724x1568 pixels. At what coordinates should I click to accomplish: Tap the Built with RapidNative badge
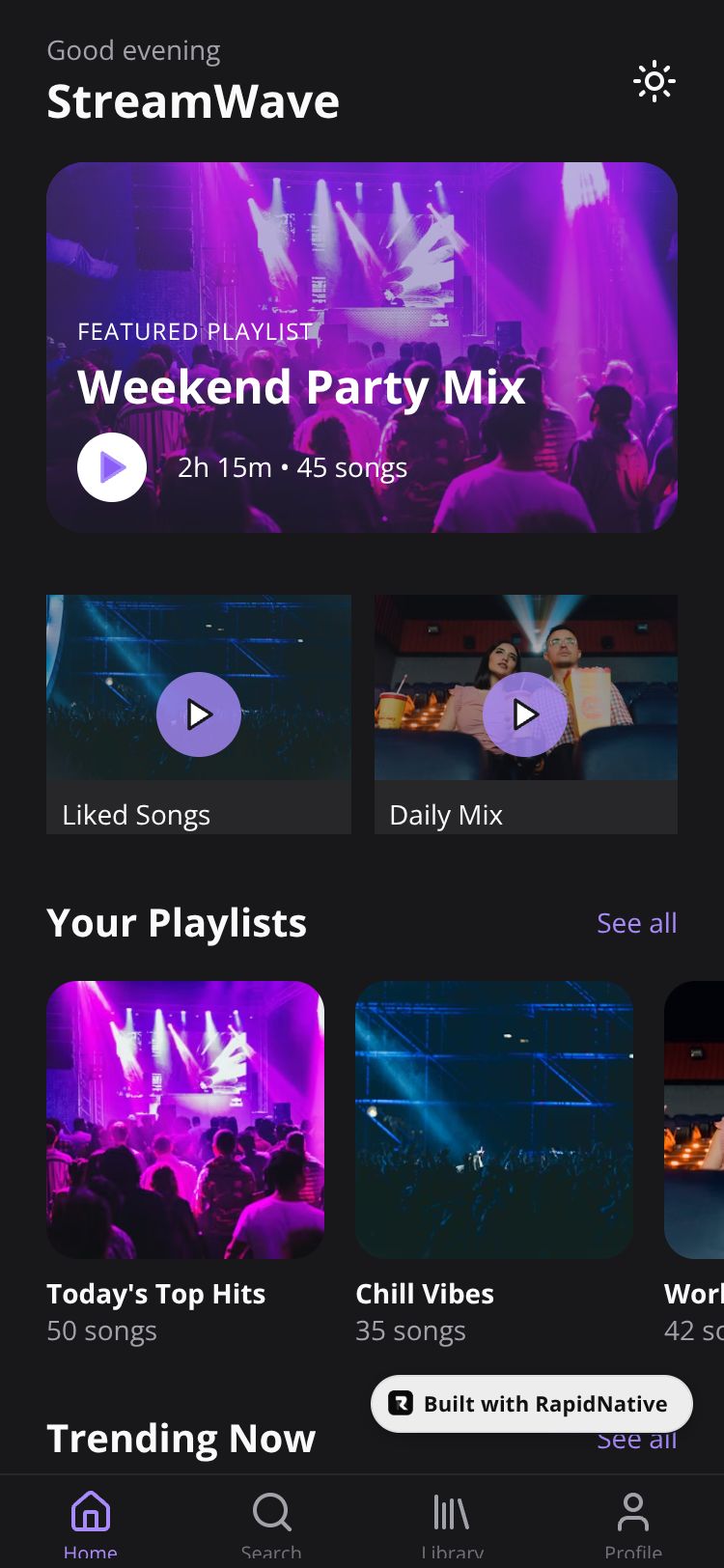coord(532,1404)
